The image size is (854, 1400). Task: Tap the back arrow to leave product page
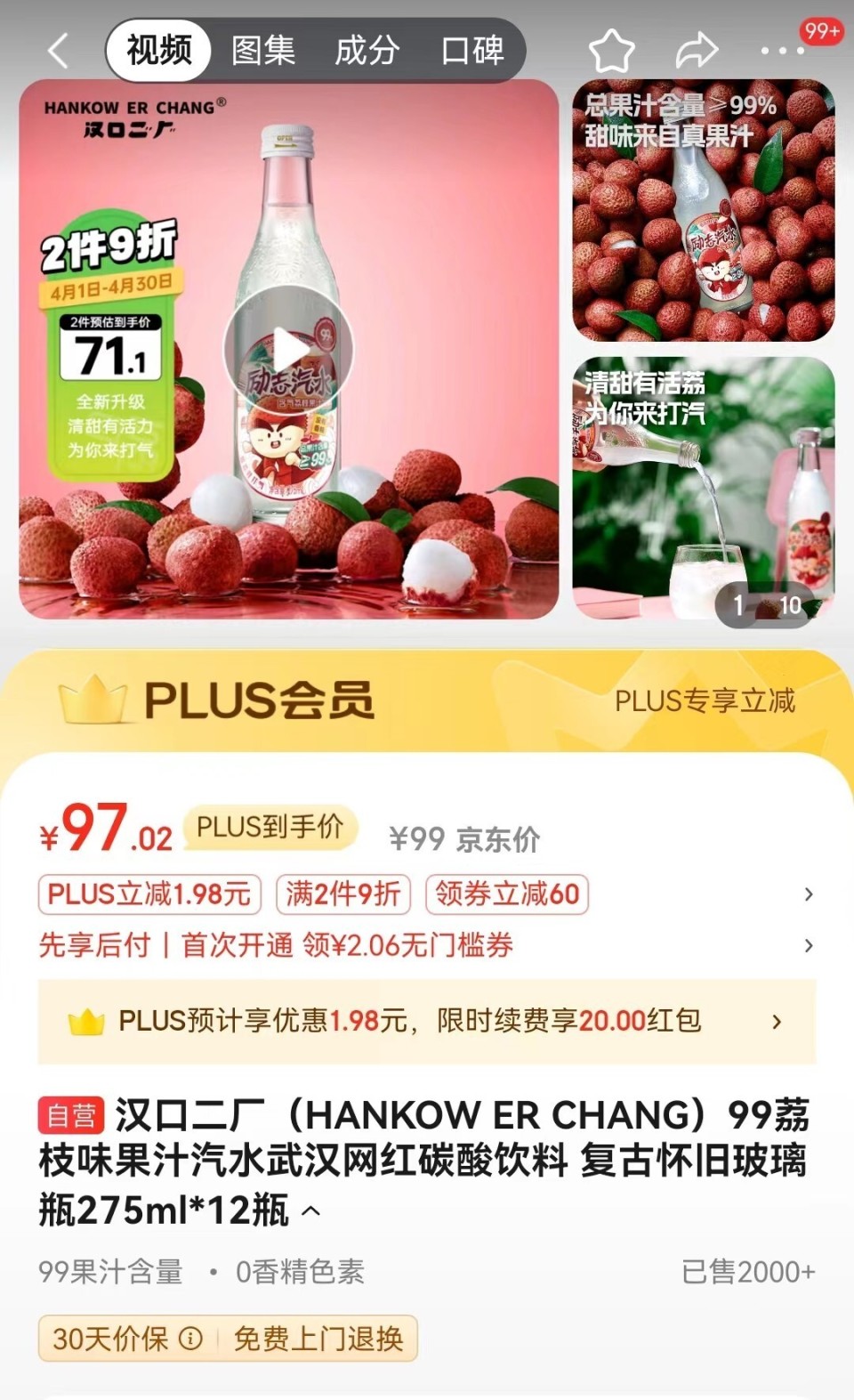pyautogui.click(x=59, y=51)
